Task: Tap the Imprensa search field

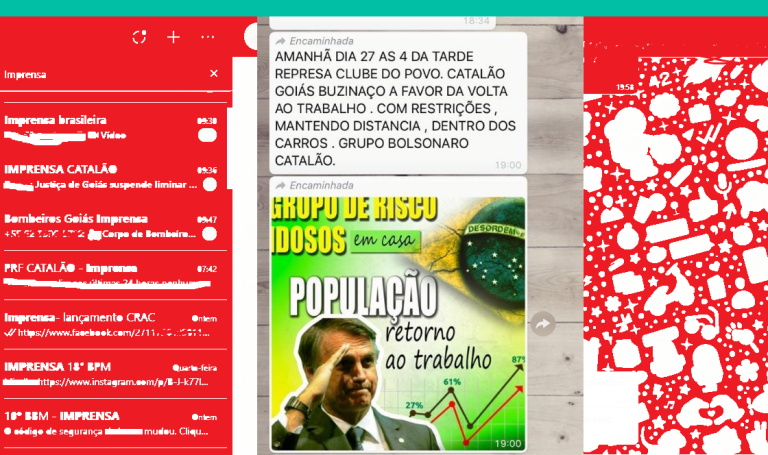Action: [x=100, y=74]
